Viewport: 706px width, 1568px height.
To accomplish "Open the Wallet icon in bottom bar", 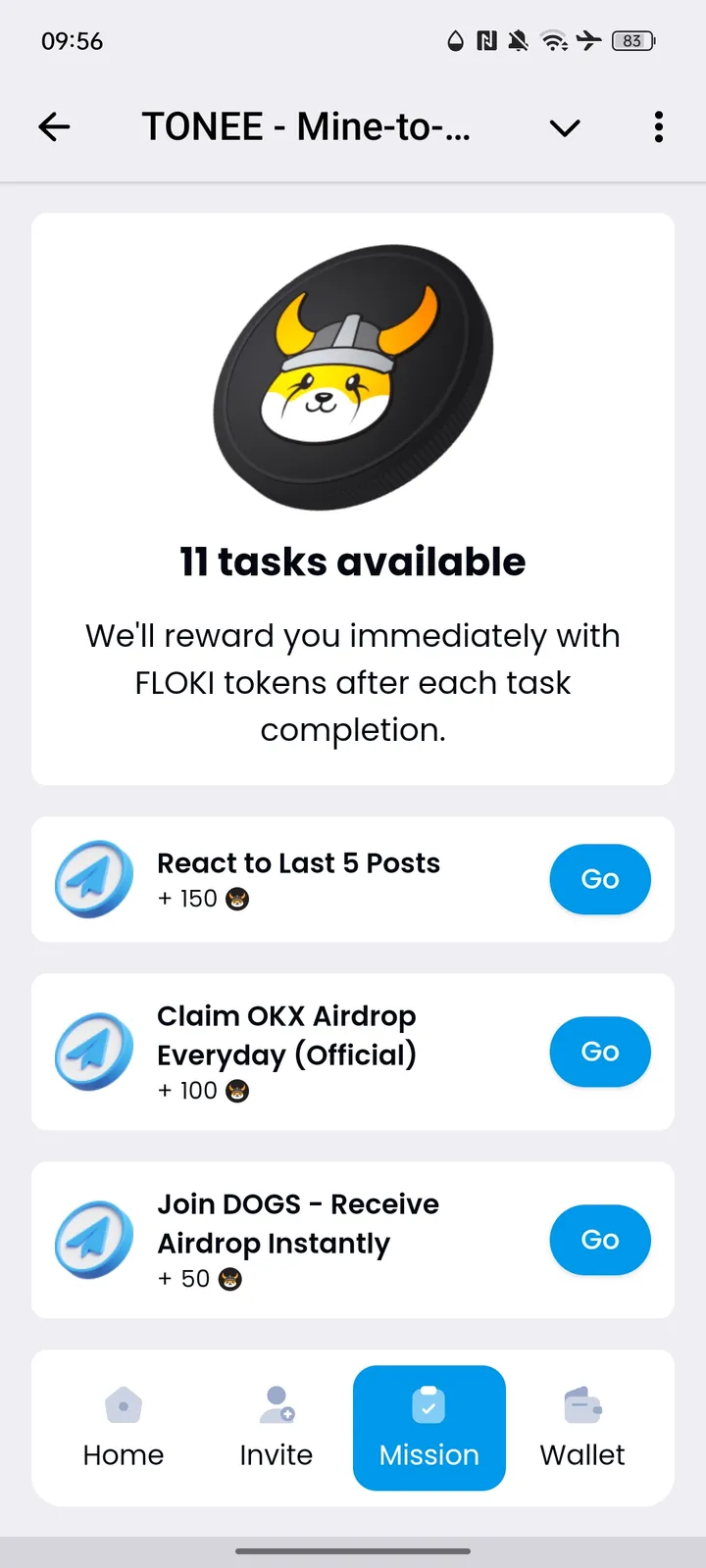I will coord(581,1404).
